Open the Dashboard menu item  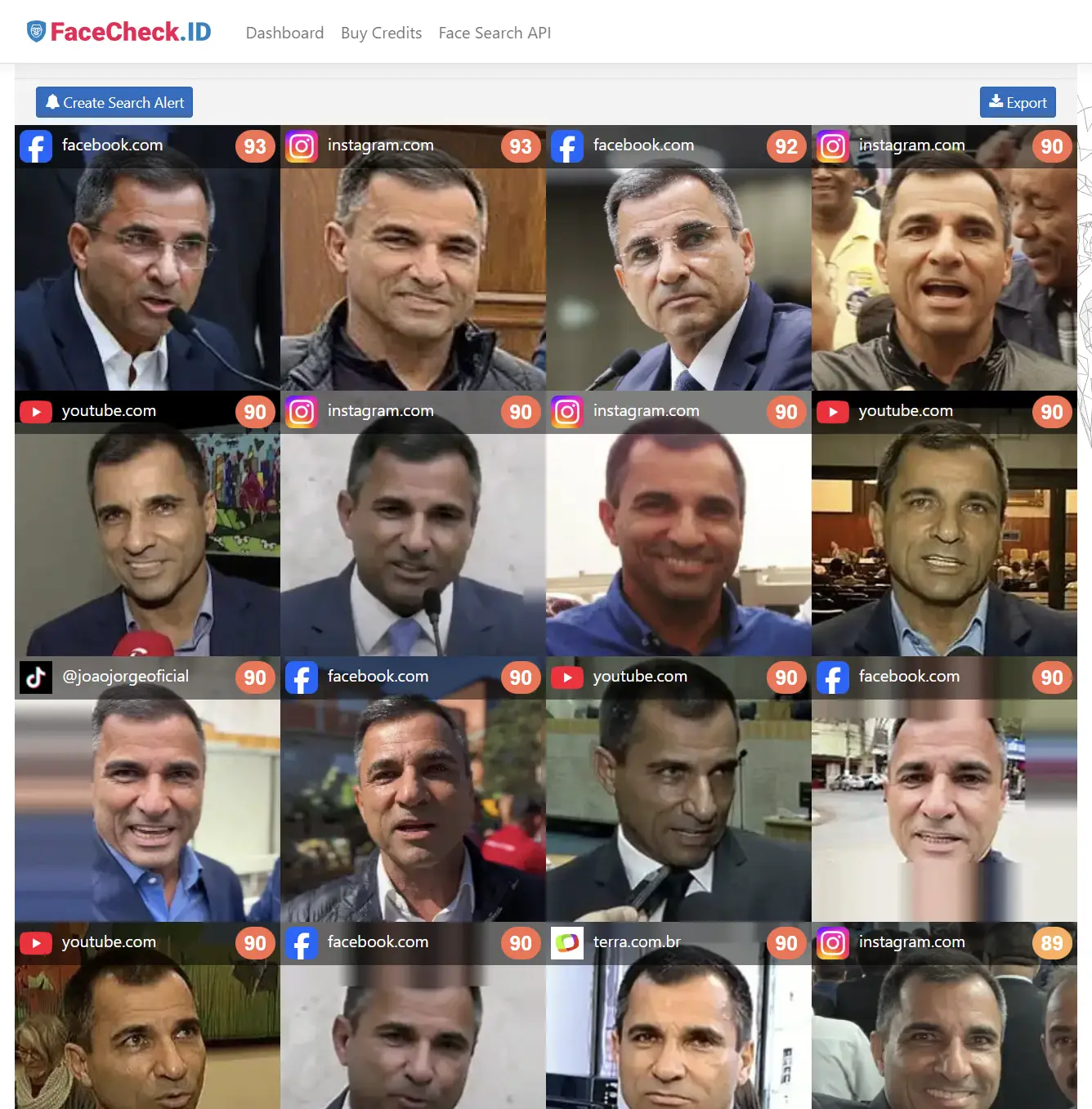point(284,33)
